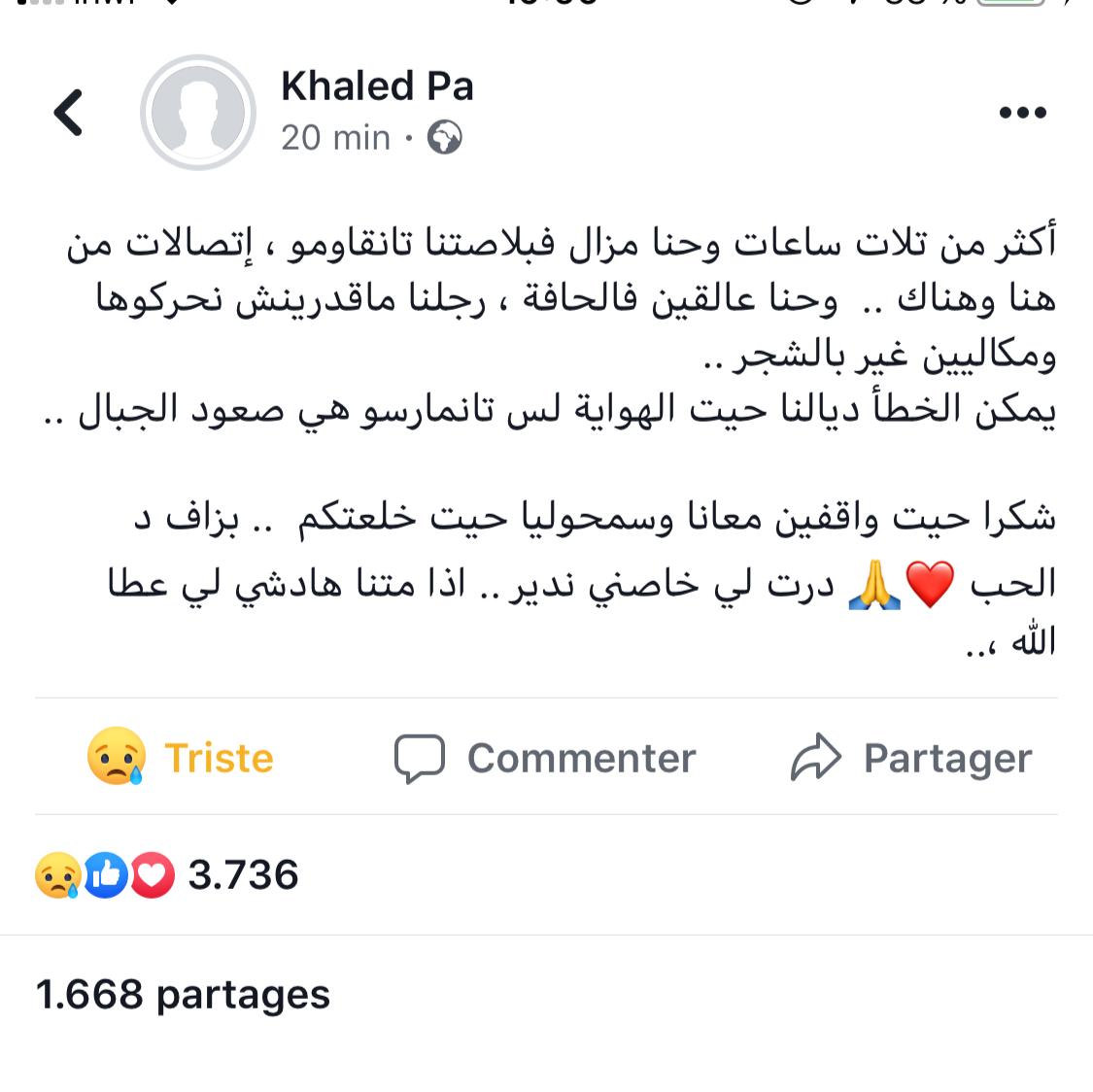Screen dimensions: 1093x1092
Task: Tap the Triste reaction button
Action: click(x=181, y=758)
